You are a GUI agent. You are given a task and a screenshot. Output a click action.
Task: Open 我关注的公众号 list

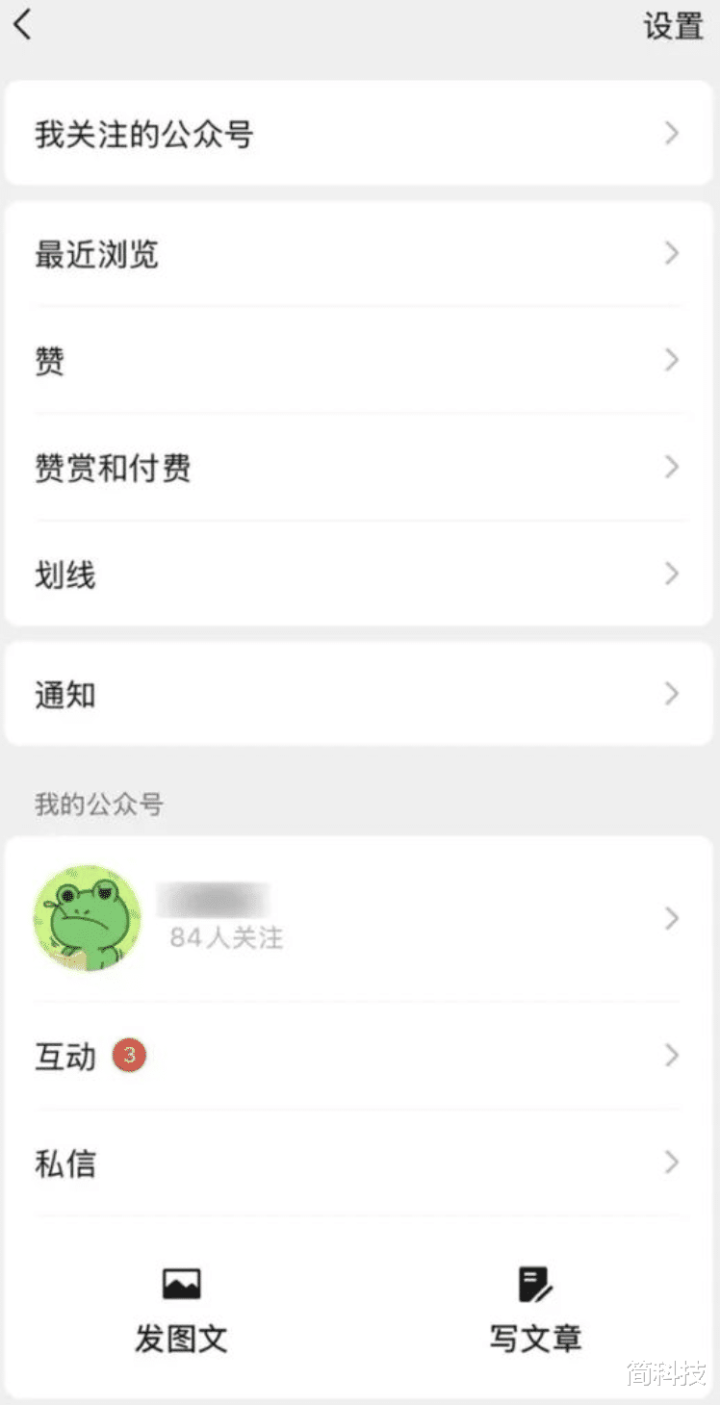[359, 133]
